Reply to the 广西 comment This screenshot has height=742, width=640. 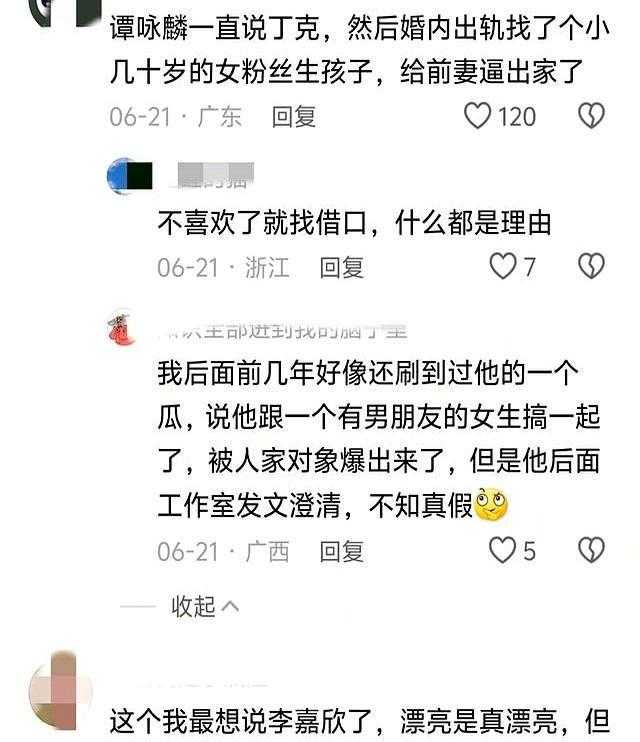tap(341, 551)
